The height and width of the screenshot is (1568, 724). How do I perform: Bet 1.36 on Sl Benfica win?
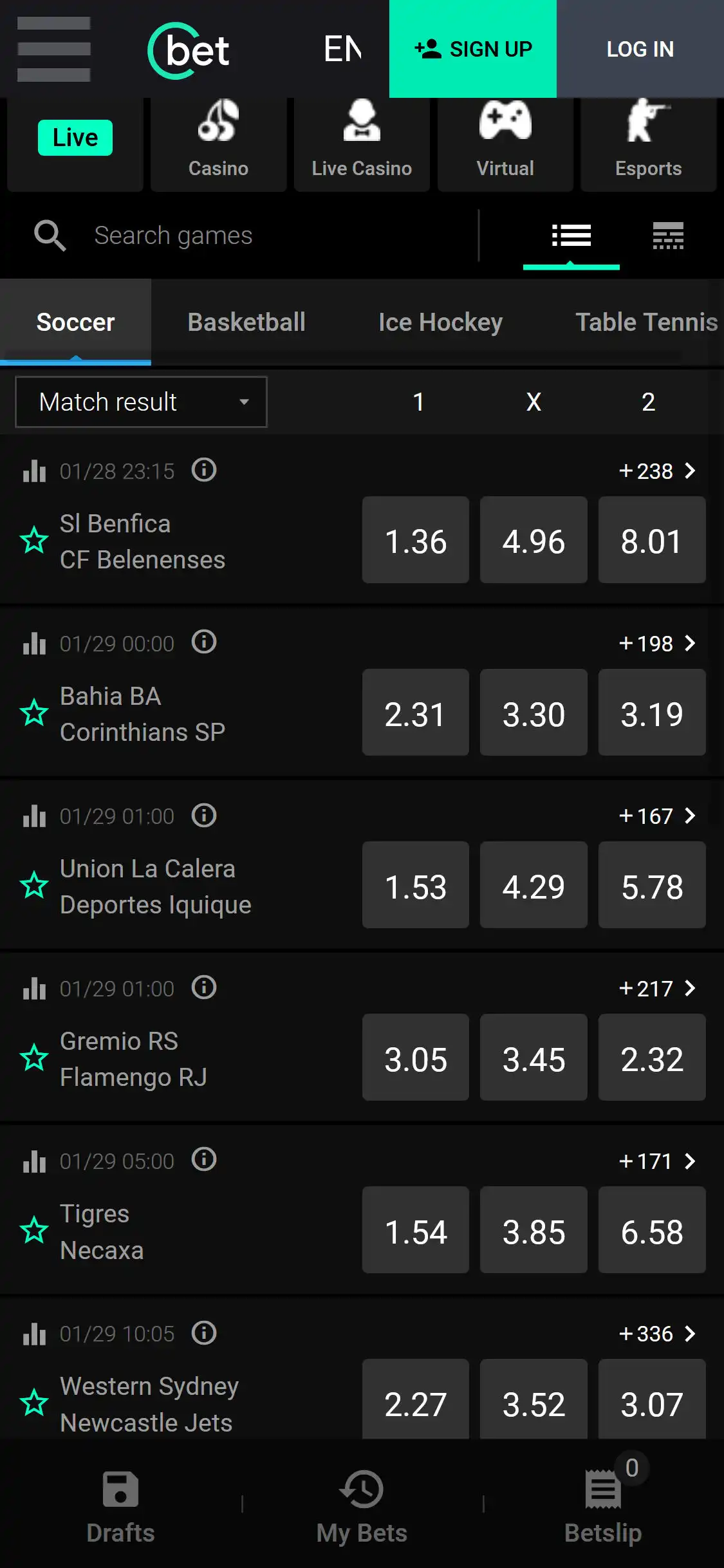pyautogui.click(x=415, y=540)
